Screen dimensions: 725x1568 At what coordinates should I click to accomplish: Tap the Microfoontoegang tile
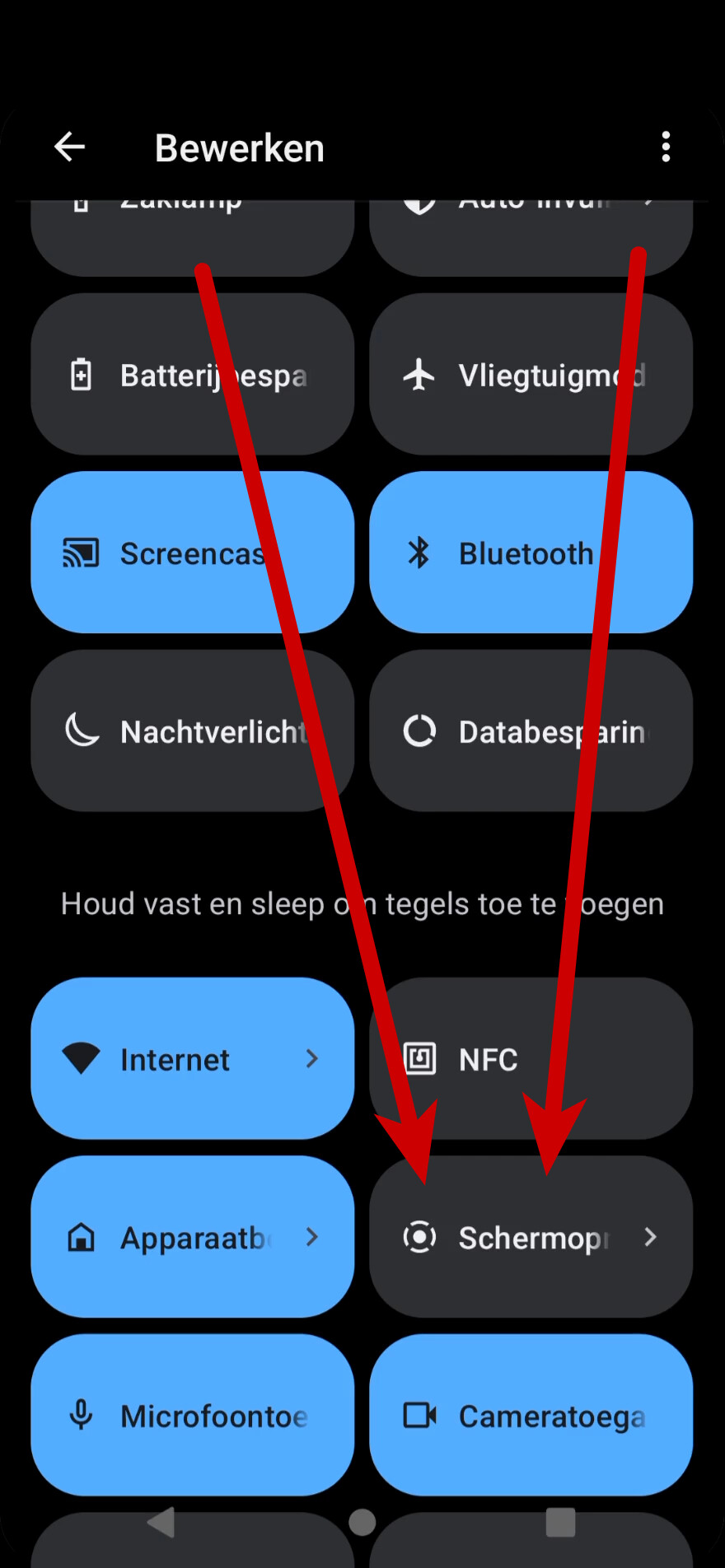point(193,1416)
